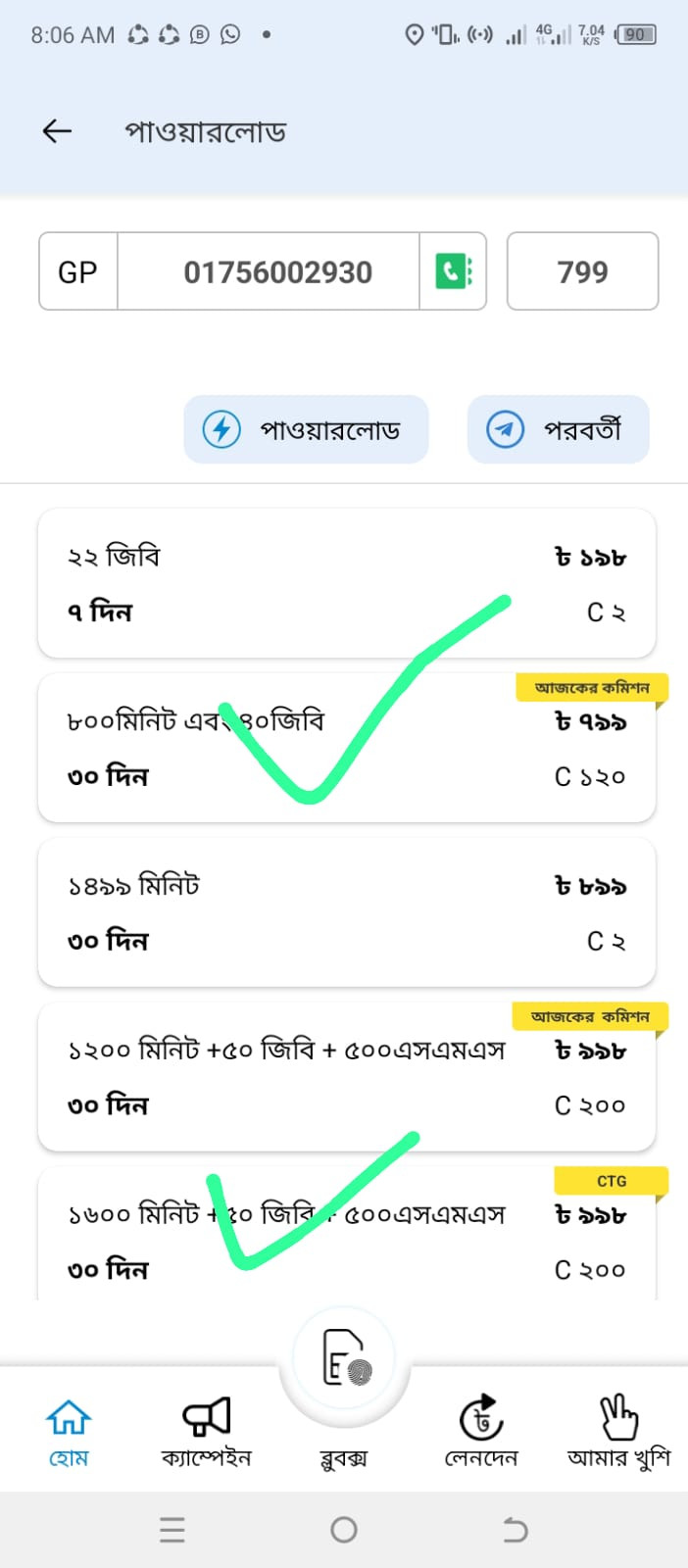Viewport: 688px width, 1568px height.
Task: Edit the amount field showing 799
Action: tap(582, 271)
